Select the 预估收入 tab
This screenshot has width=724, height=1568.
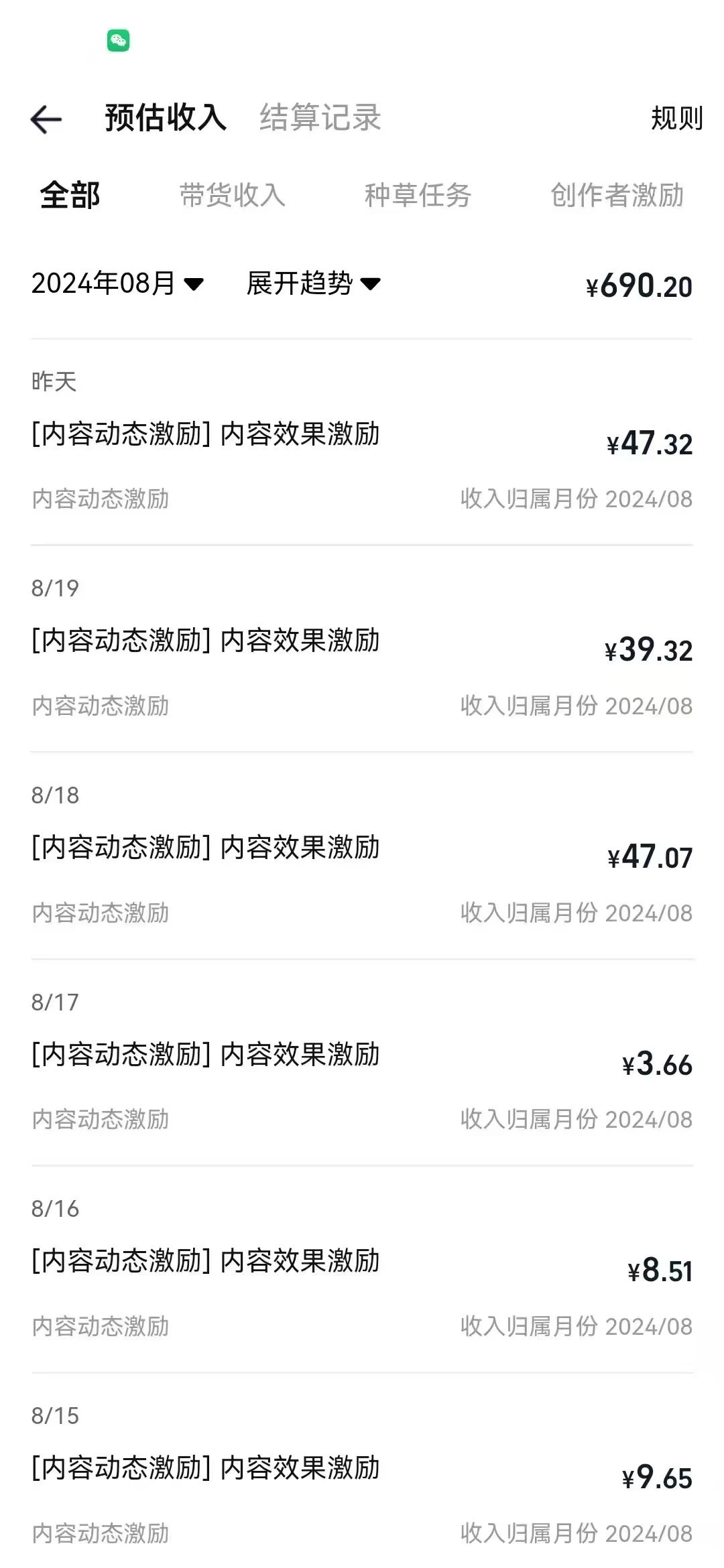(x=165, y=119)
